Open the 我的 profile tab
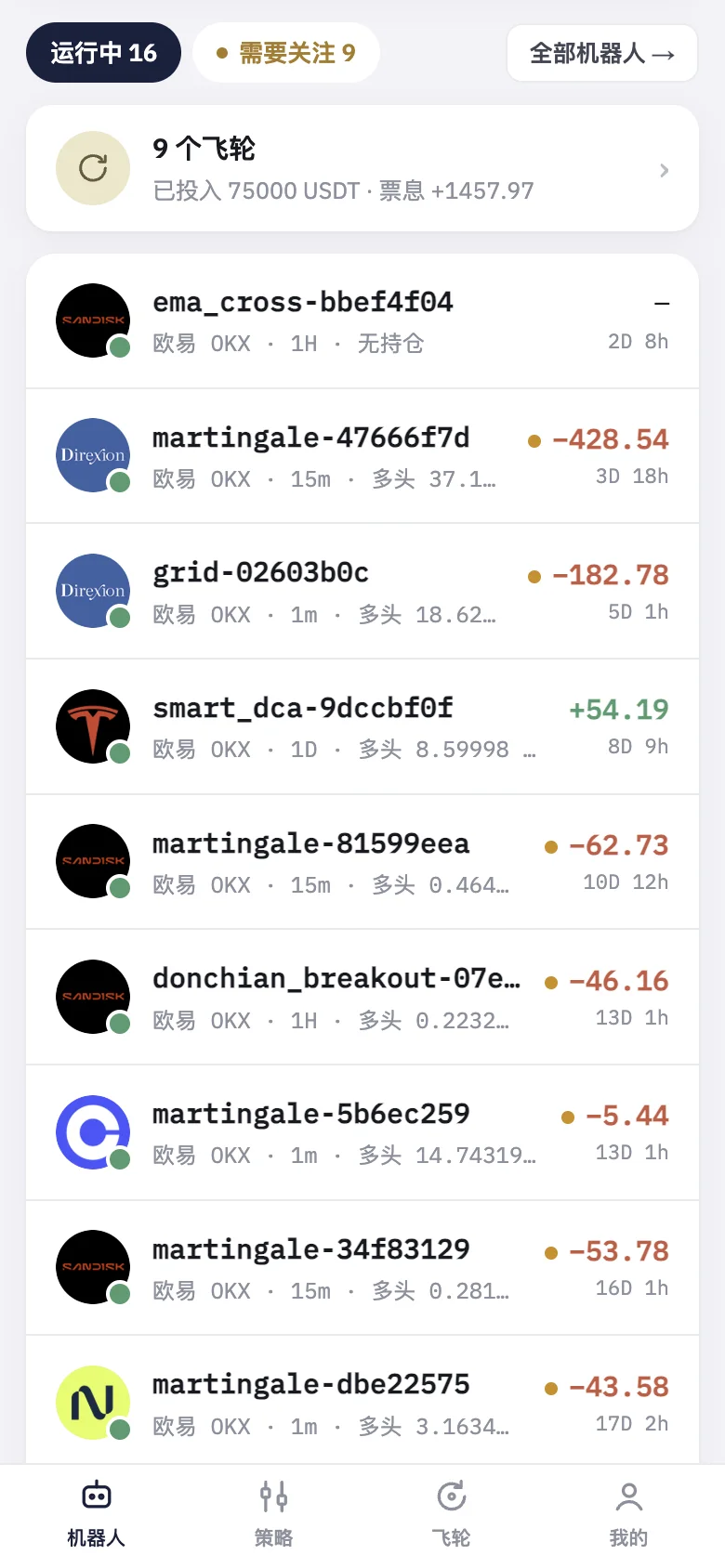This screenshot has height=1568, width=725. pyautogui.click(x=628, y=1514)
